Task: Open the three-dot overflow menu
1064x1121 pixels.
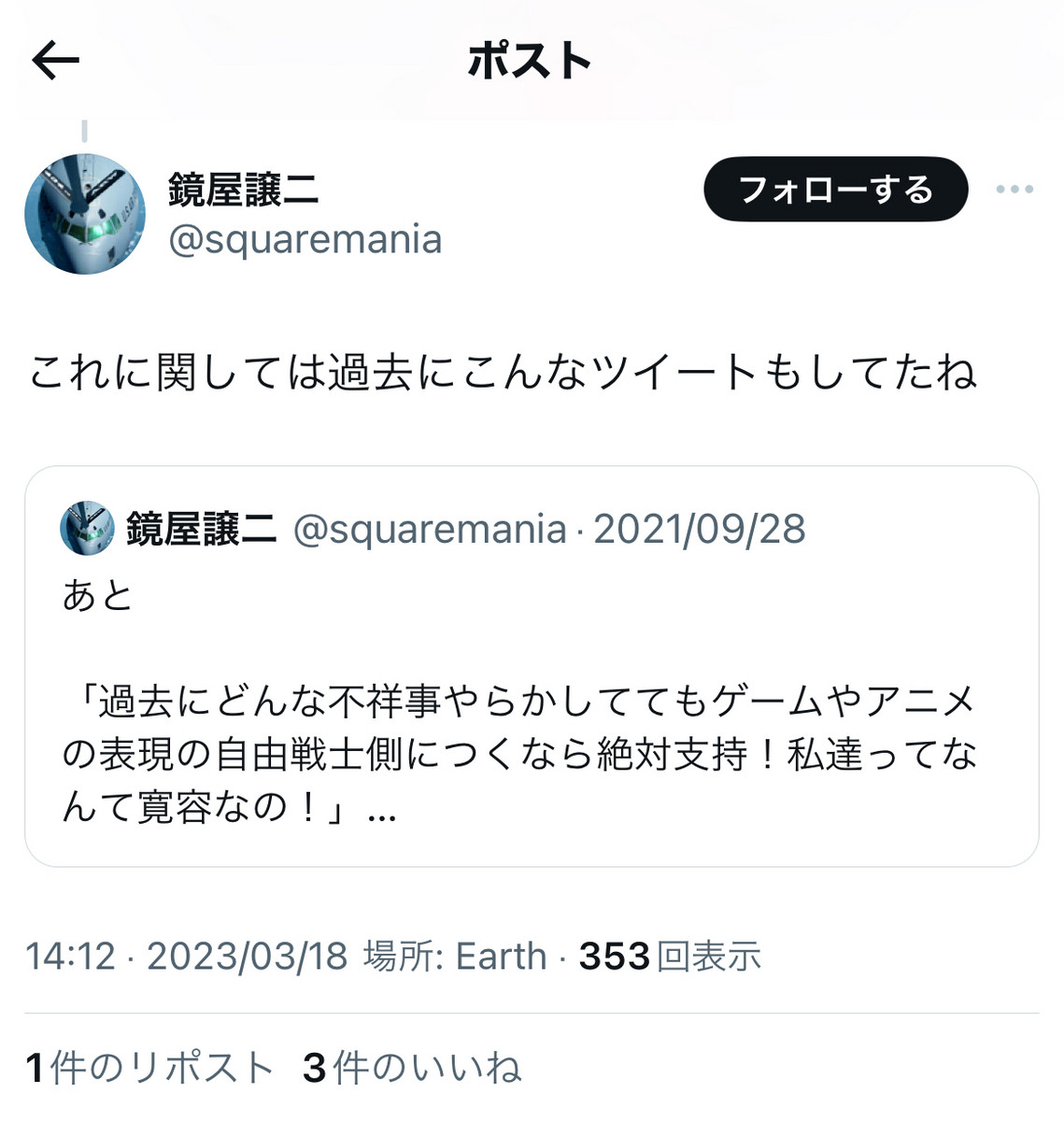Action: pyautogui.click(x=1014, y=190)
